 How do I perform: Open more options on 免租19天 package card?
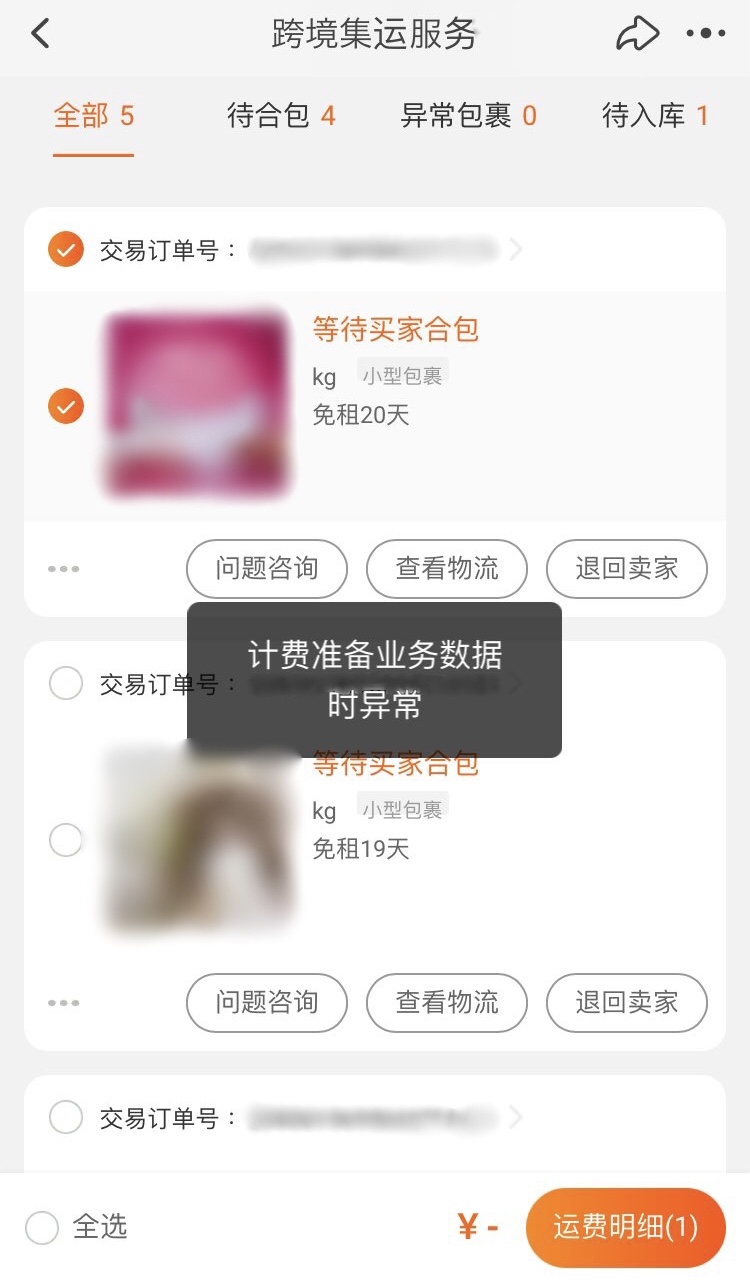[x=63, y=1003]
